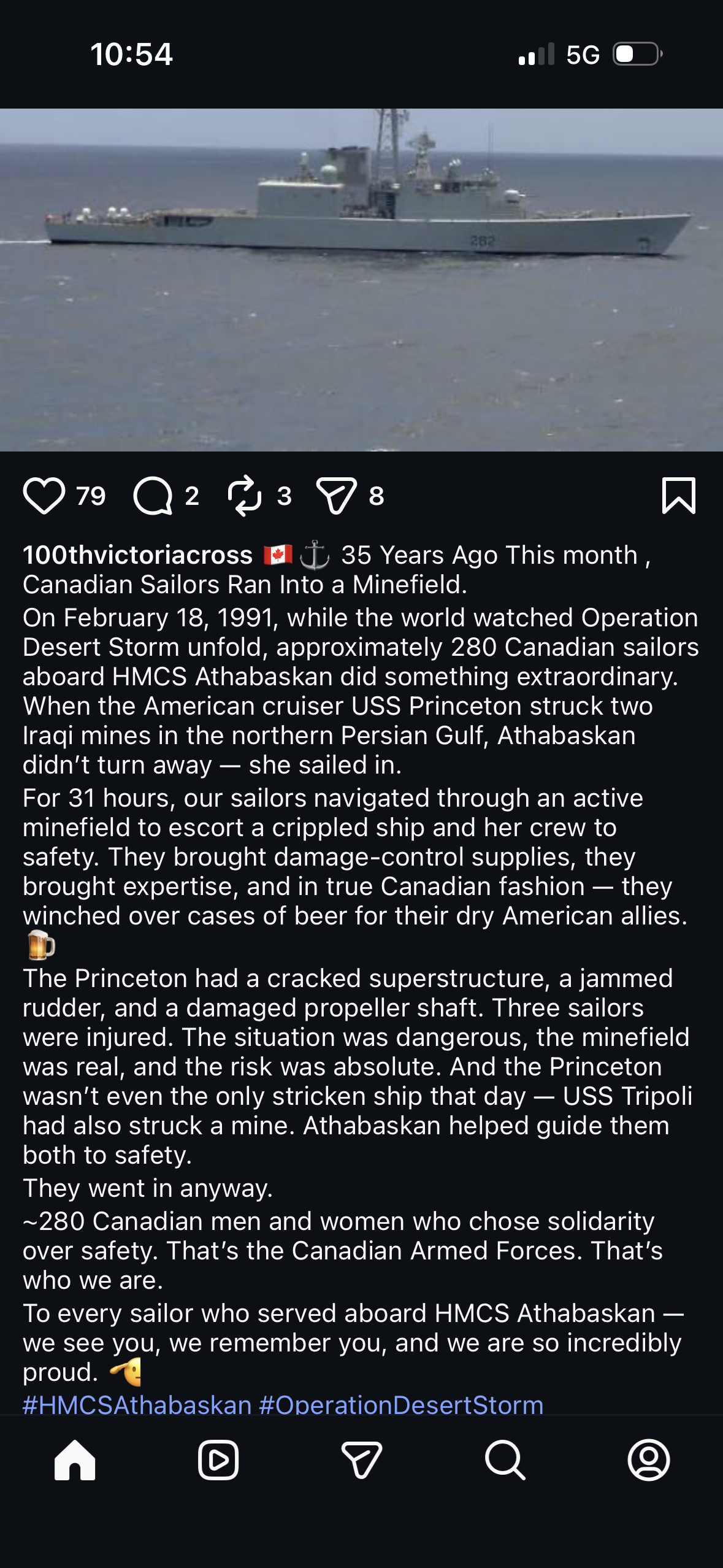Image resolution: width=723 pixels, height=1568 pixels.
Task: Switch to the Search tab
Action: [x=505, y=1460]
